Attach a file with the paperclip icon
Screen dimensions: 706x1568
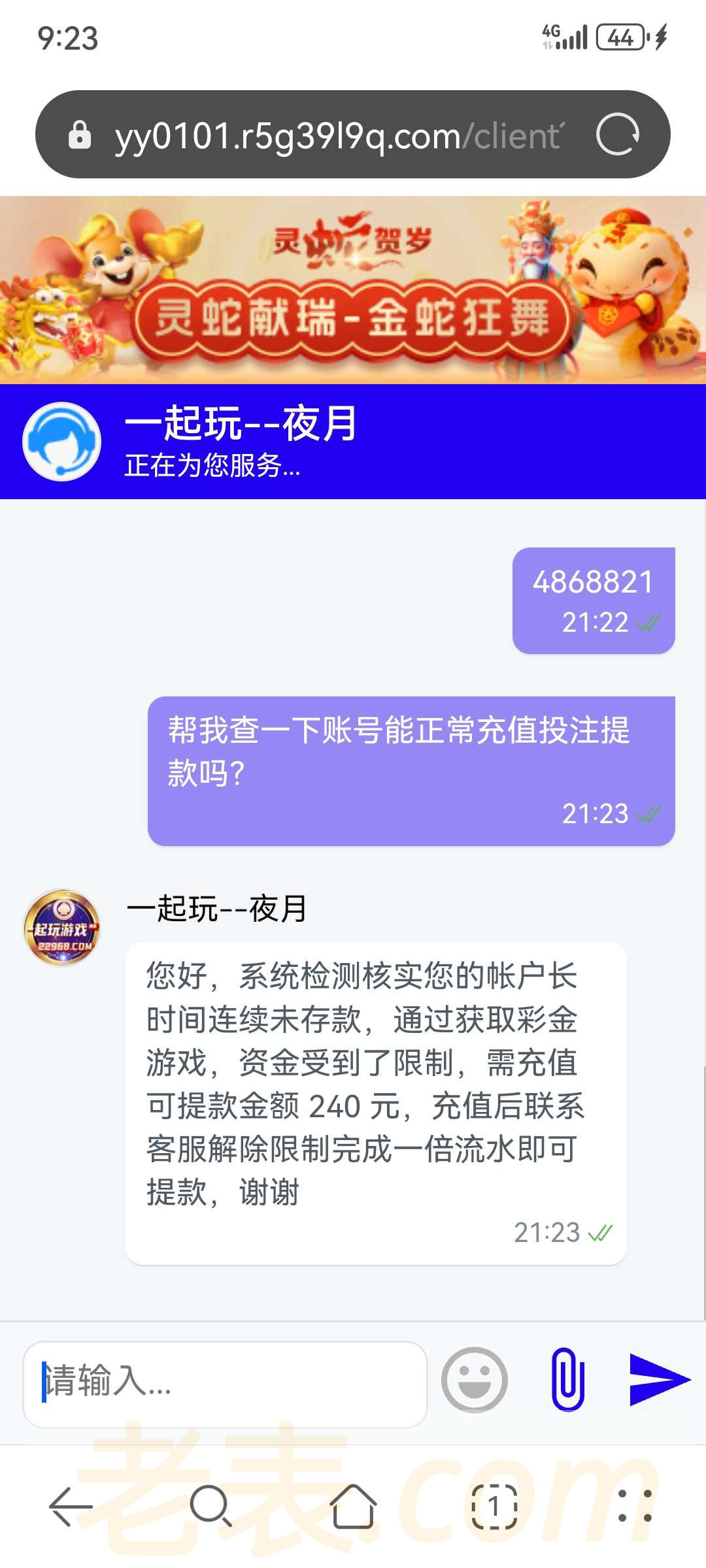click(x=567, y=1380)
